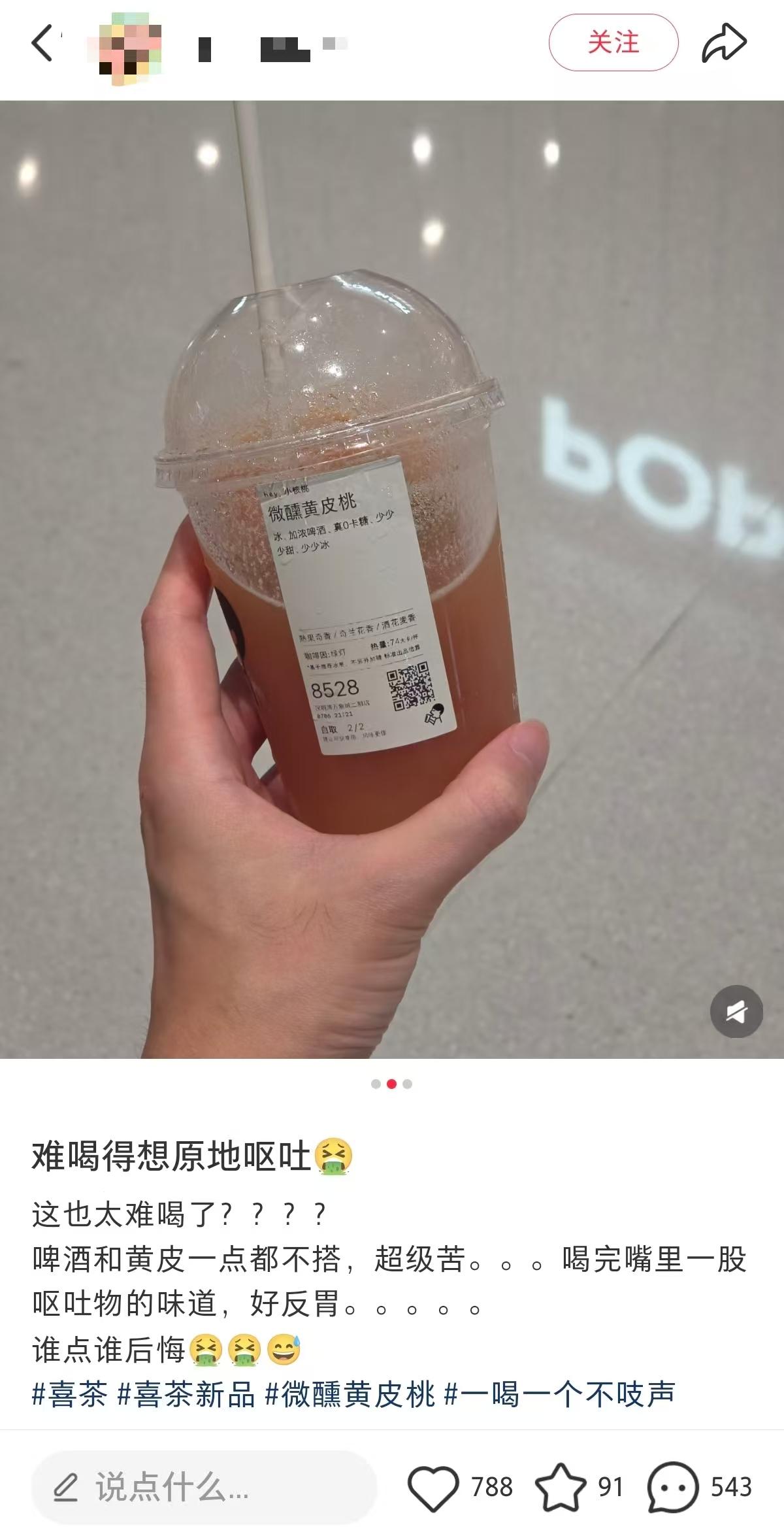Share this post via the arrow icon
Screen dimensions: 784x1536
[x=724, y=43]
